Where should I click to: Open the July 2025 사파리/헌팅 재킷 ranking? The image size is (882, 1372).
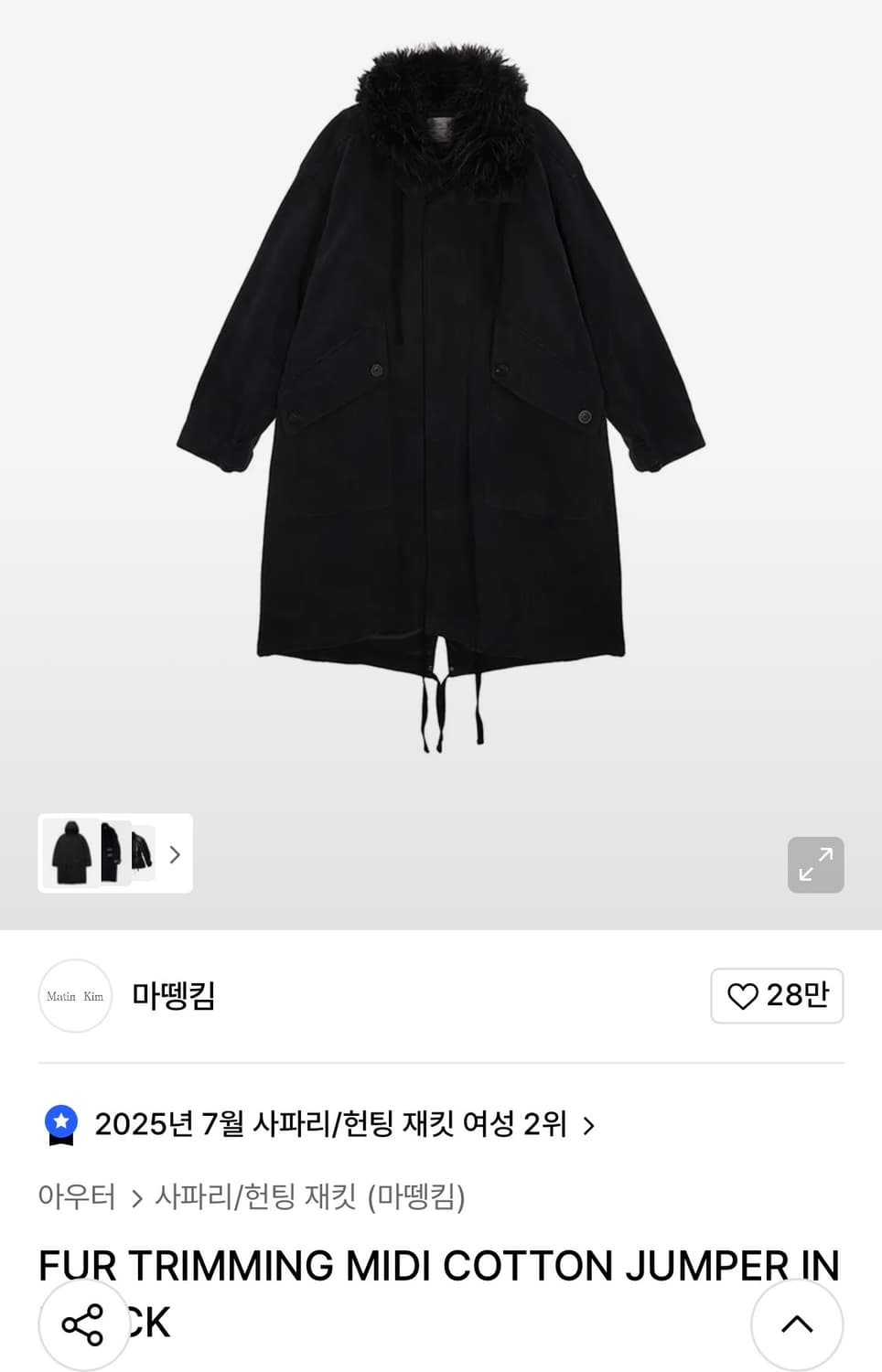[x=331, y=1124]
